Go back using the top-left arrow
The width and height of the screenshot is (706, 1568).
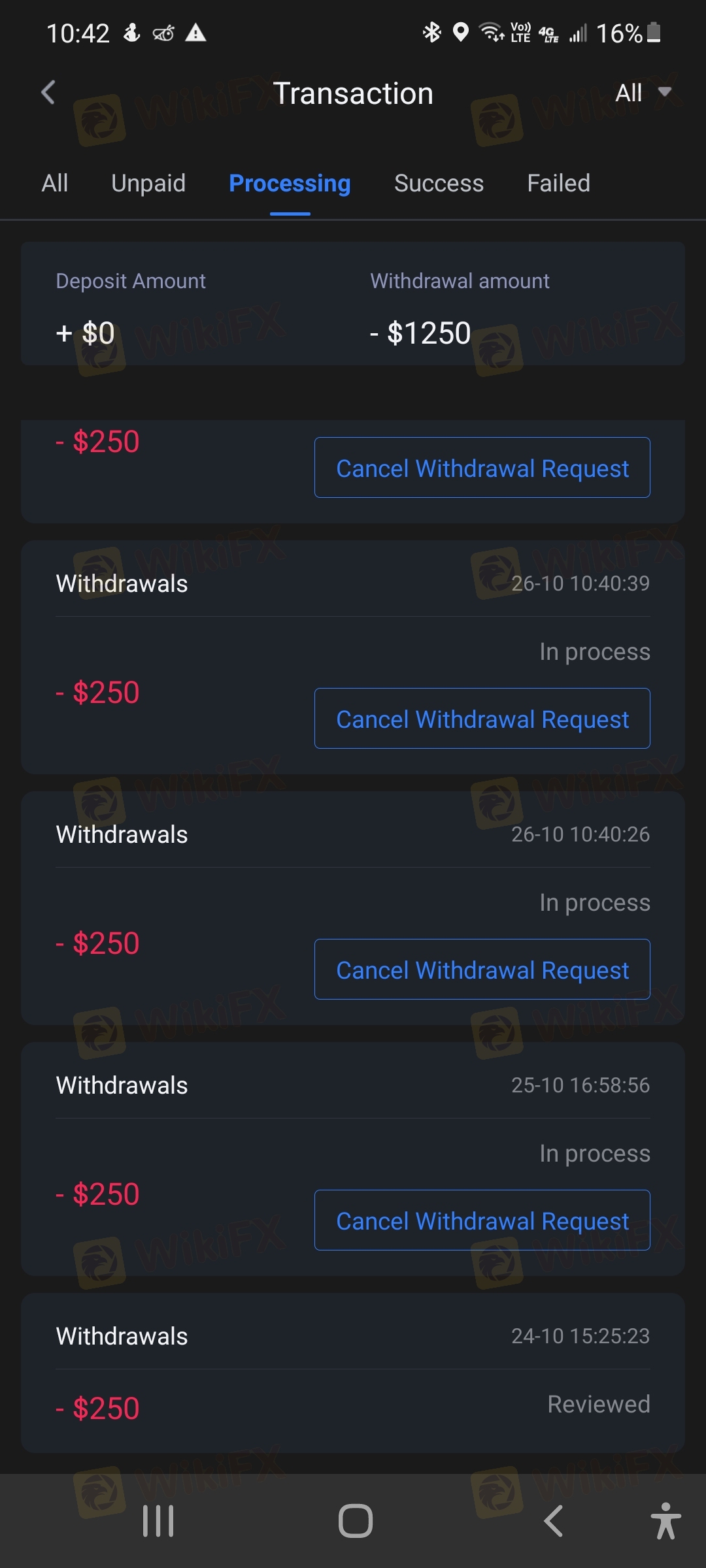(48, 92)
